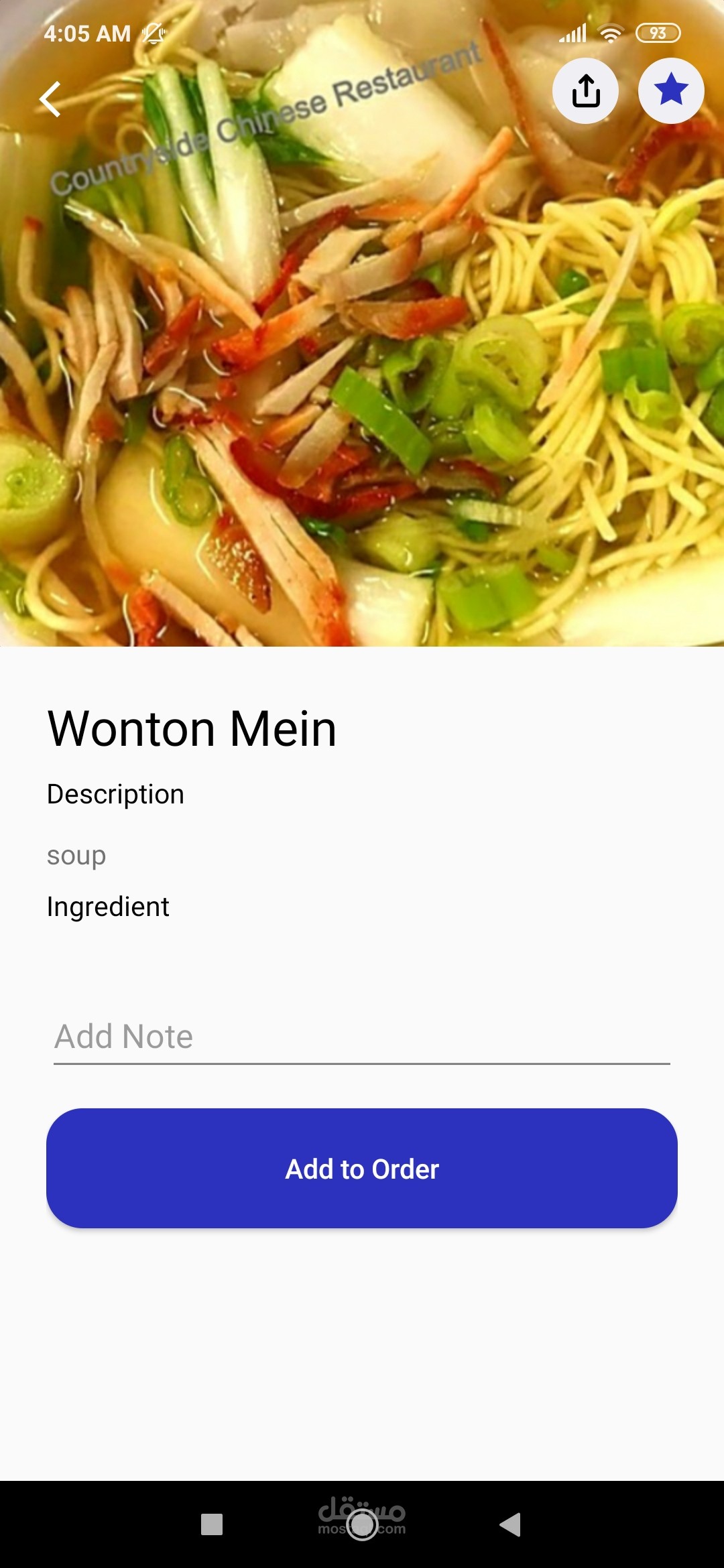Add Wonton Mein to order
The image size is (724, 1568).
pos(362,1168)
